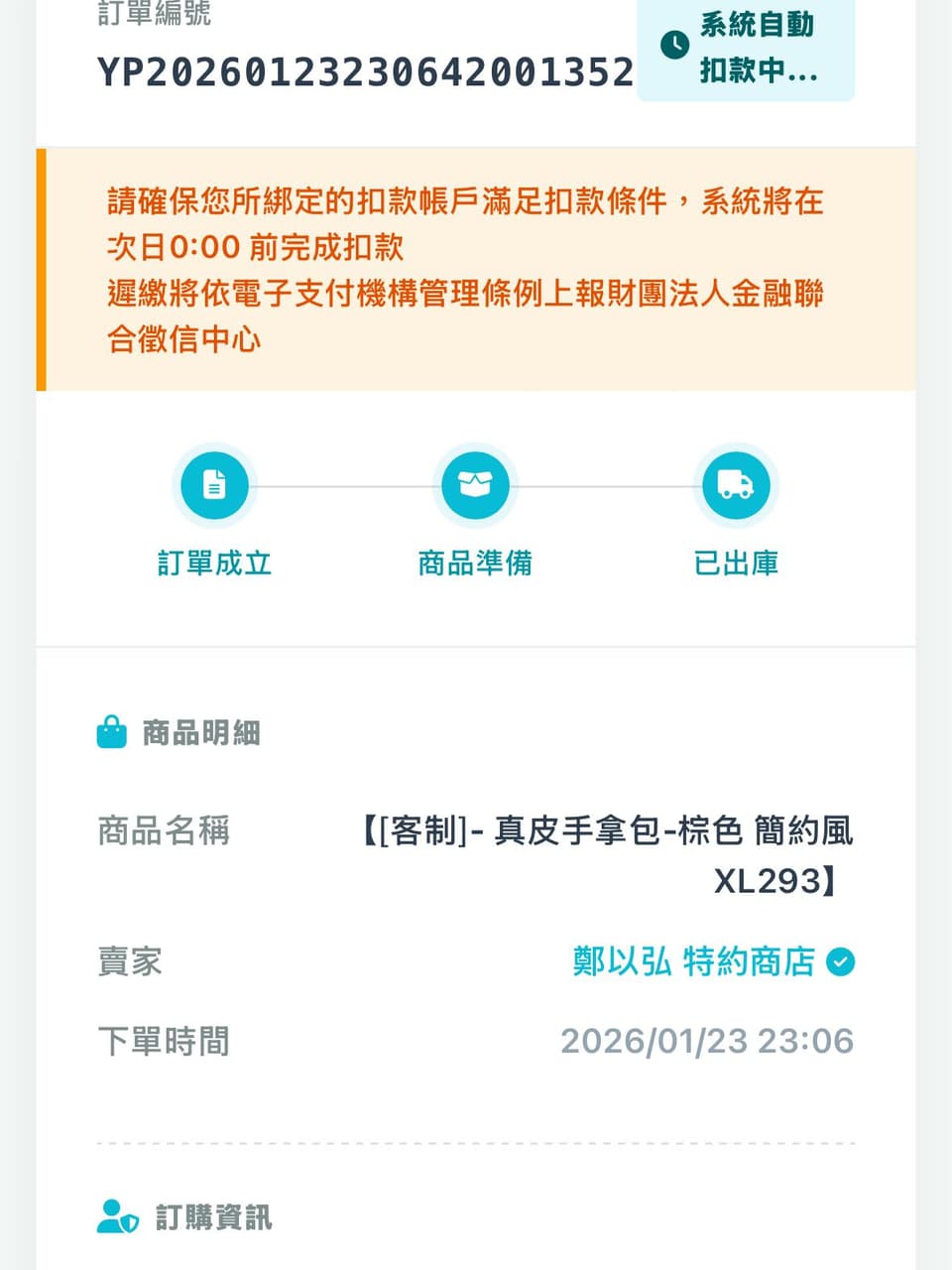Screen dimensions: 952x1270
Task: Switch to the 商品準備 stage label
Action: point(475,564)
